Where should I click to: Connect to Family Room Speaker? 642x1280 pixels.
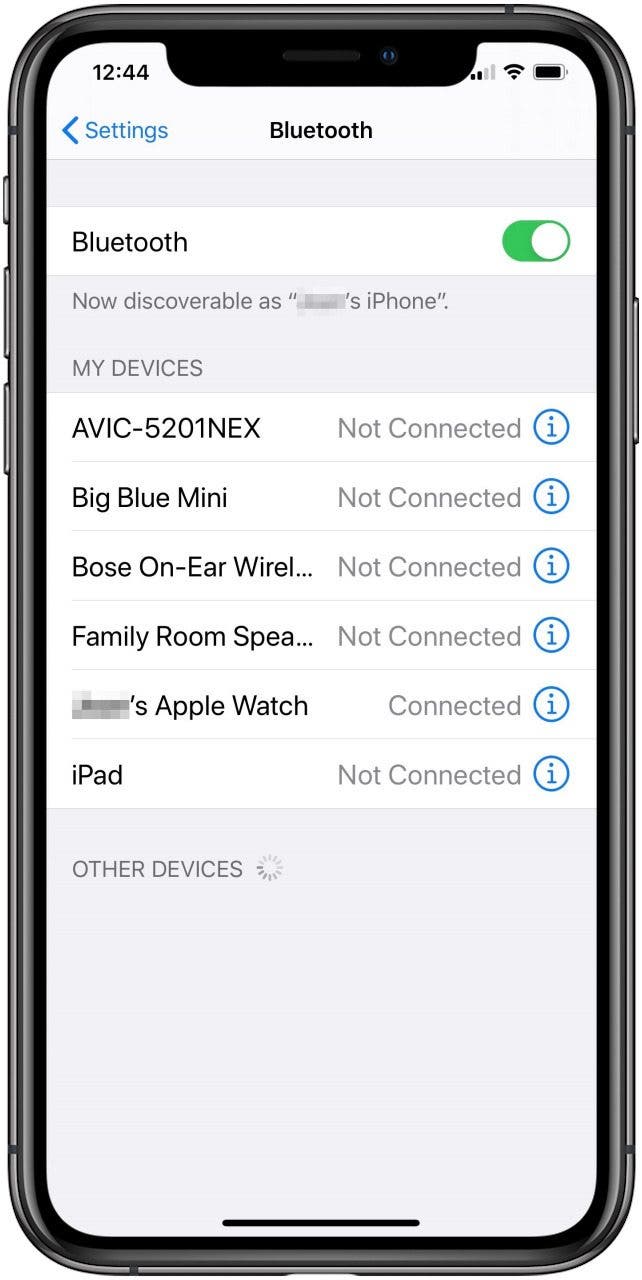(x=192, y=636)
